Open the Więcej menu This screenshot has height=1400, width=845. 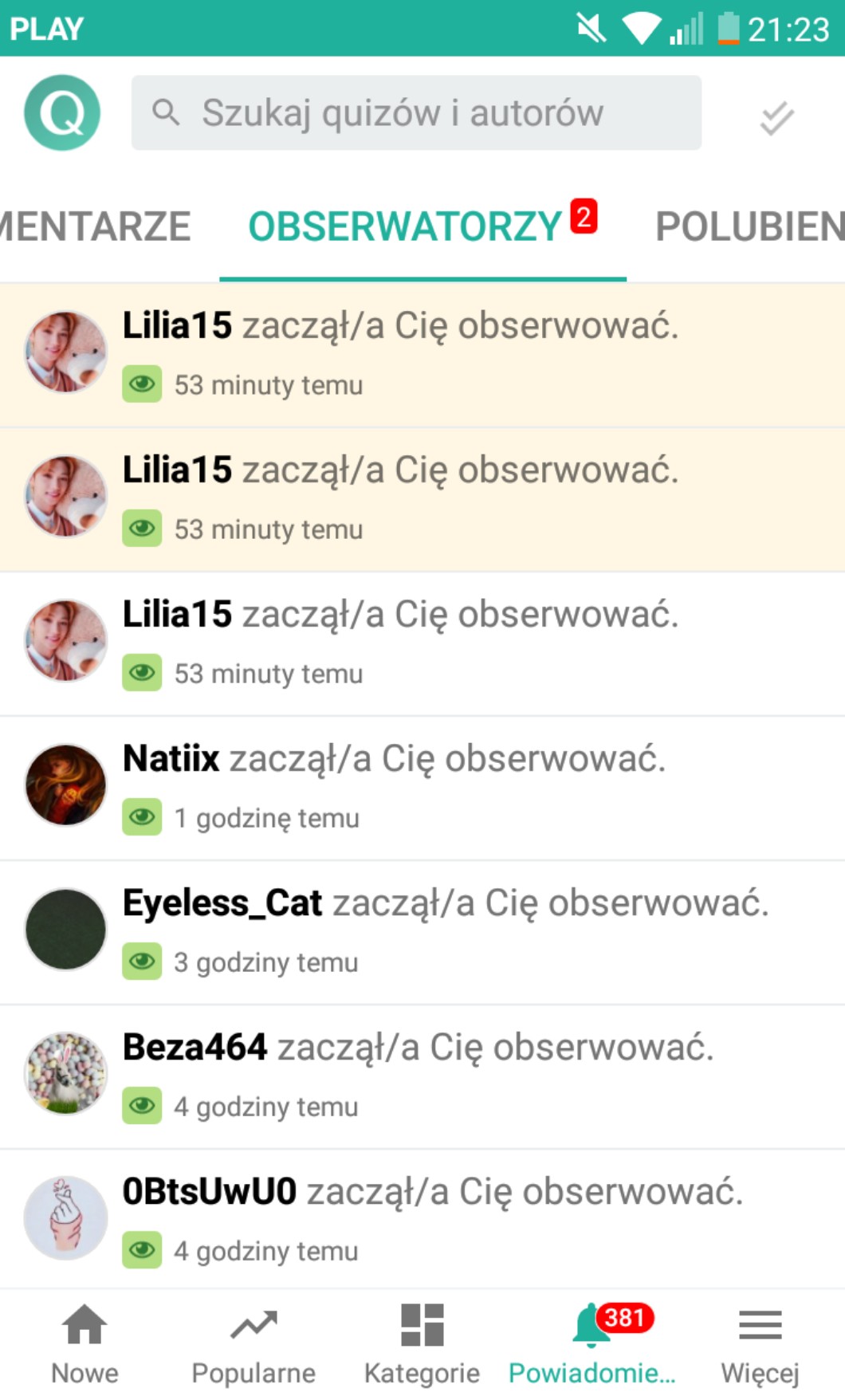click(x=760, y=1343)
